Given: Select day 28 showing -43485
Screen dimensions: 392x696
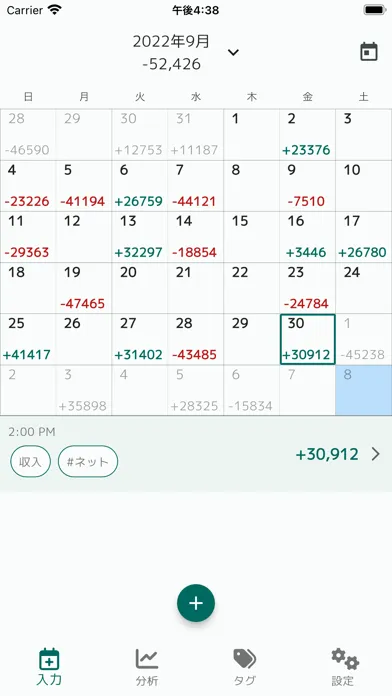Looking at the screenshot, I should 195,339.
